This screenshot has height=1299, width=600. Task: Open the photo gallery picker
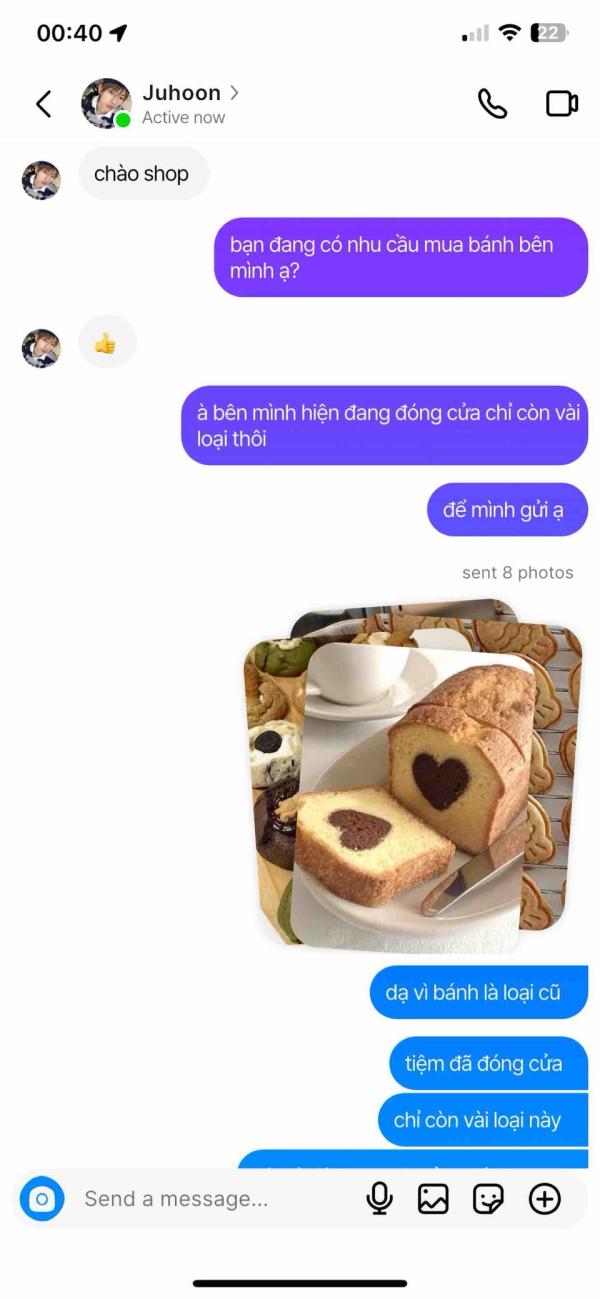[433, 1198]
